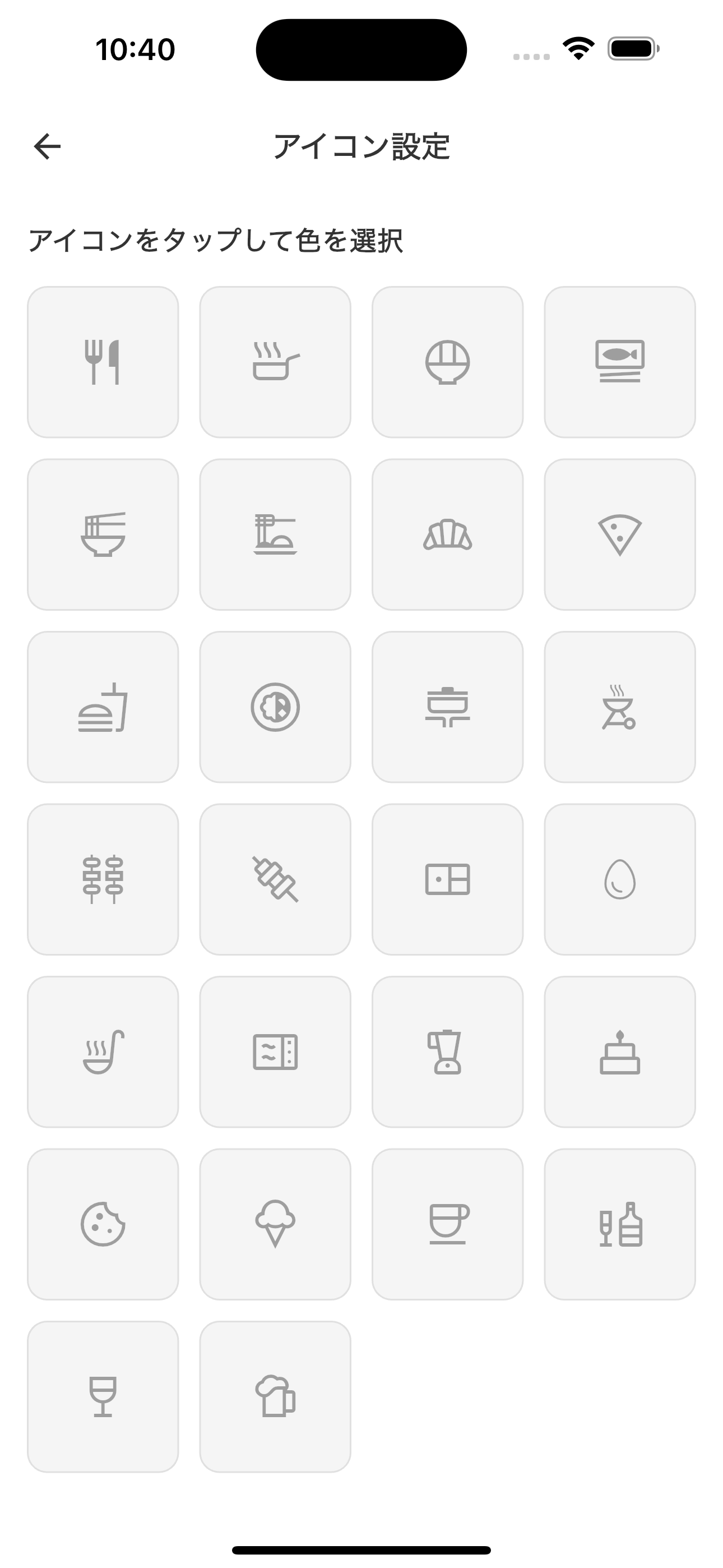Tap the beer mug icon
723x1568 pixels.
click(275, 1396)
